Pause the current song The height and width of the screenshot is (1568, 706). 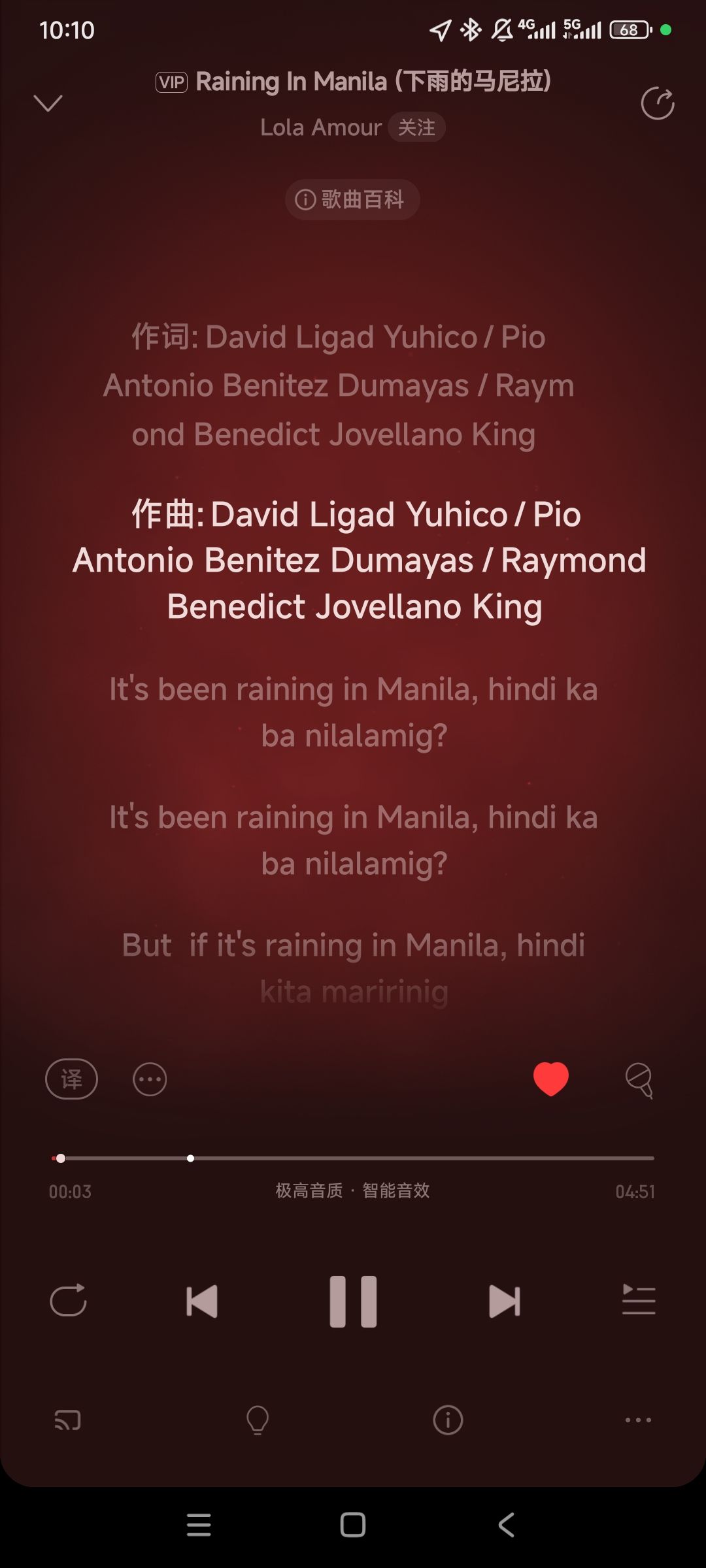click(x=353, y=1301)
